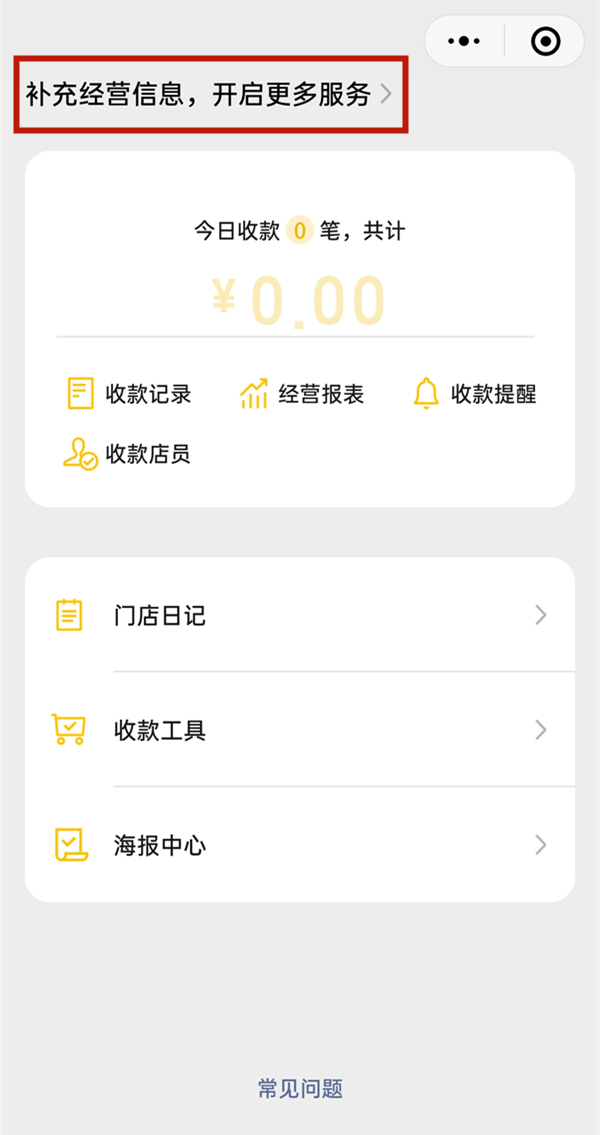Open 收款提醒 payment reminders
This screenshot has height=1135, width=600.
pyautogui.click(x=474, y=394)
